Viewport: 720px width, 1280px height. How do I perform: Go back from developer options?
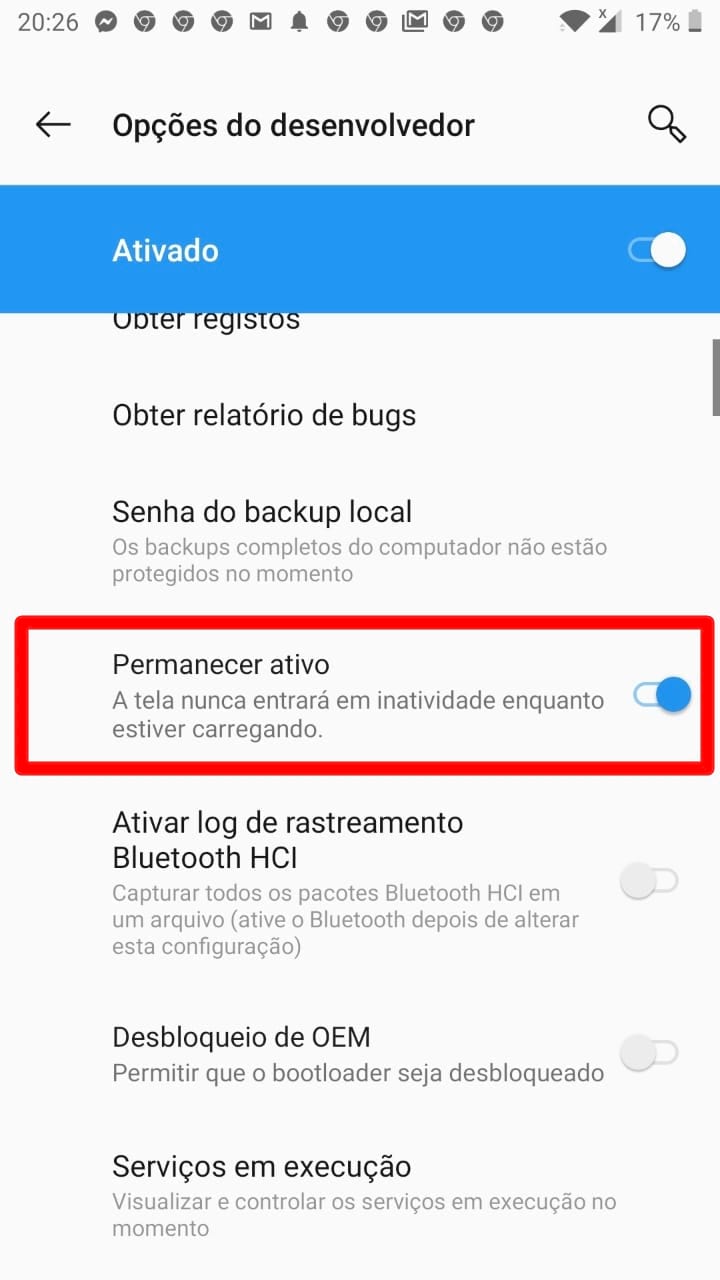click(x=53, y=125)
